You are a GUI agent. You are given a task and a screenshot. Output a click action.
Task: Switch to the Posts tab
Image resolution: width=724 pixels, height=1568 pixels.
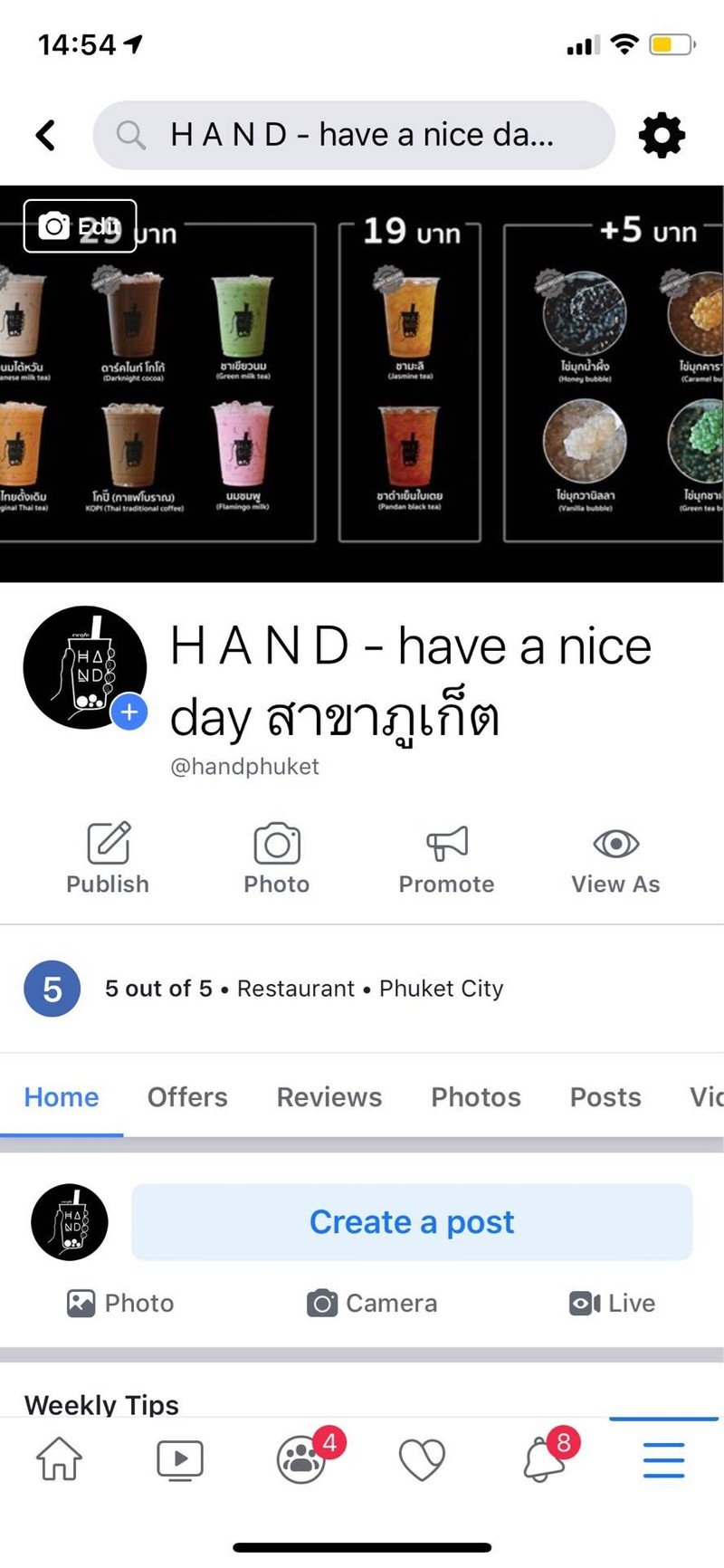tap(605, 1097)
